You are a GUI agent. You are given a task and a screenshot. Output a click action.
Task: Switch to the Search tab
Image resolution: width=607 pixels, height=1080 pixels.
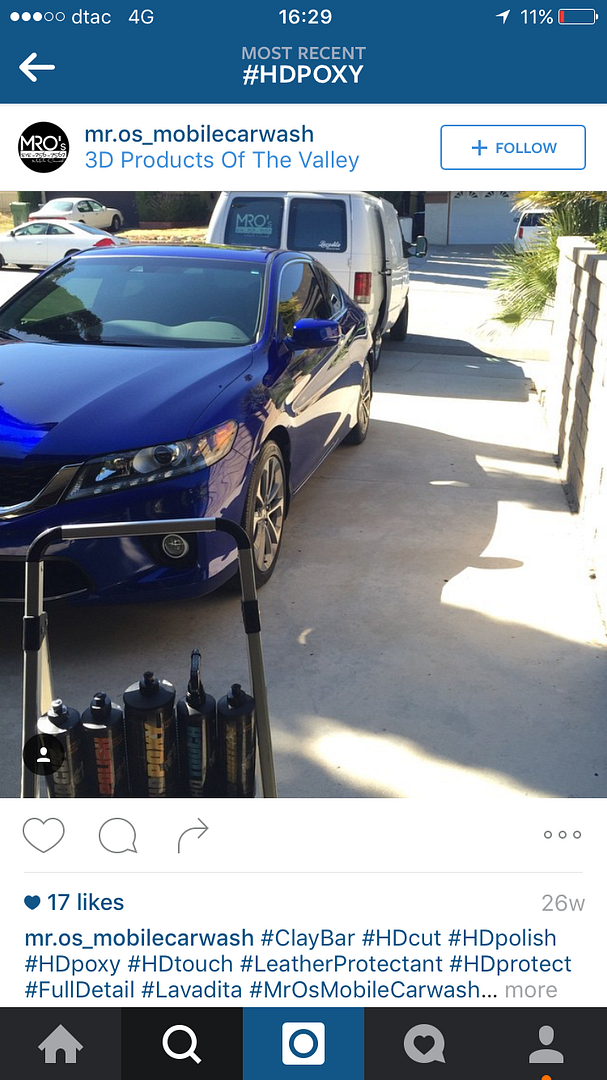coord(182,1044)
